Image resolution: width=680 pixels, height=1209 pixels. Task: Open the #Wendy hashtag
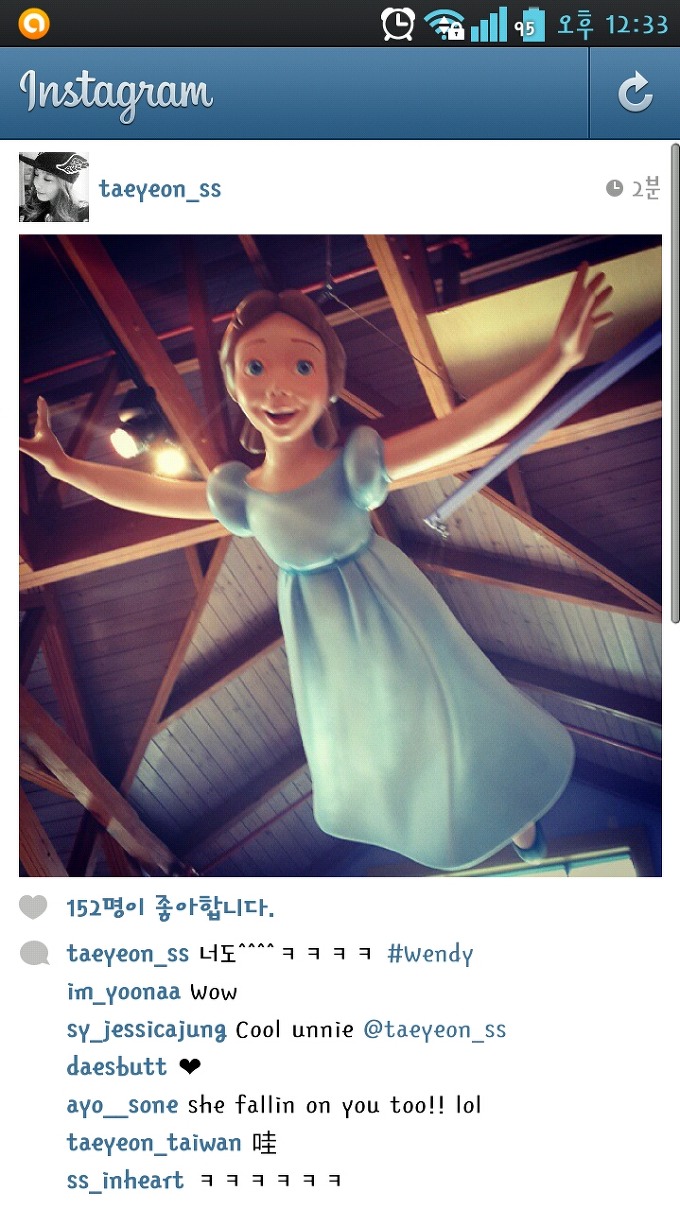tap(430, 954)
